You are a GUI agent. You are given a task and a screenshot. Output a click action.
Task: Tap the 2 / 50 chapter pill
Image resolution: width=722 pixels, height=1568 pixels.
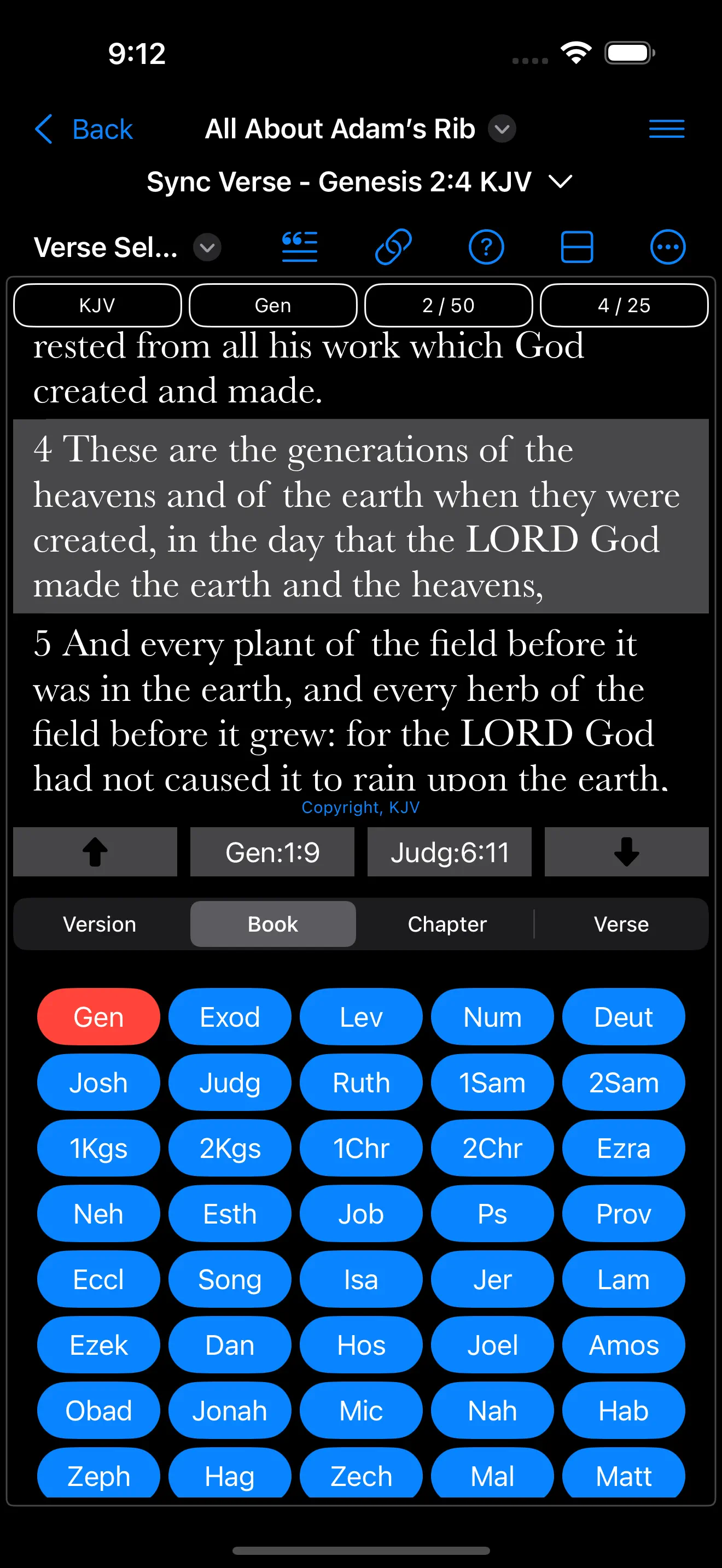[x=449, y=305]
